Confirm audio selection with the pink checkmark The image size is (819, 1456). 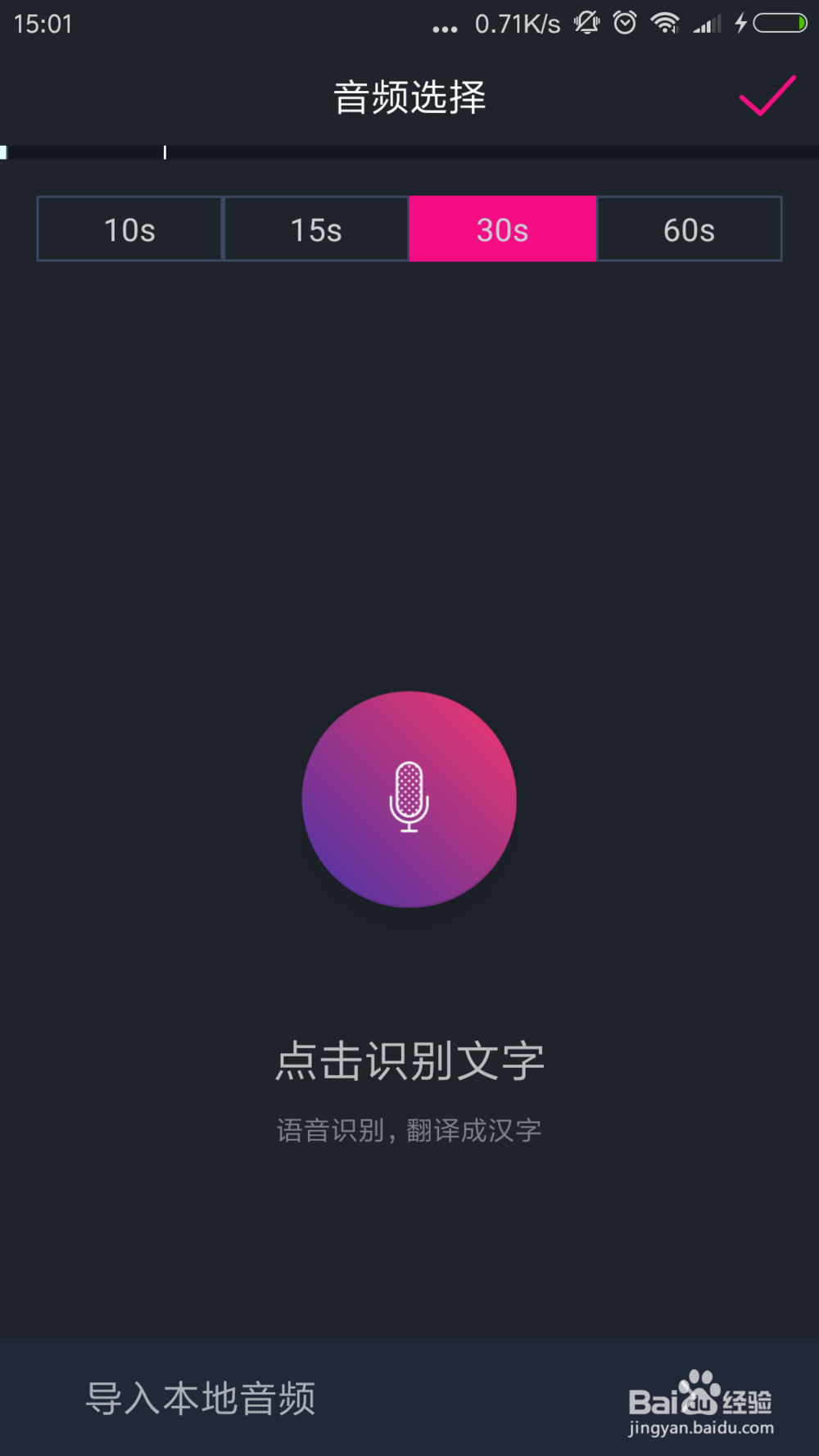[767, 96]
